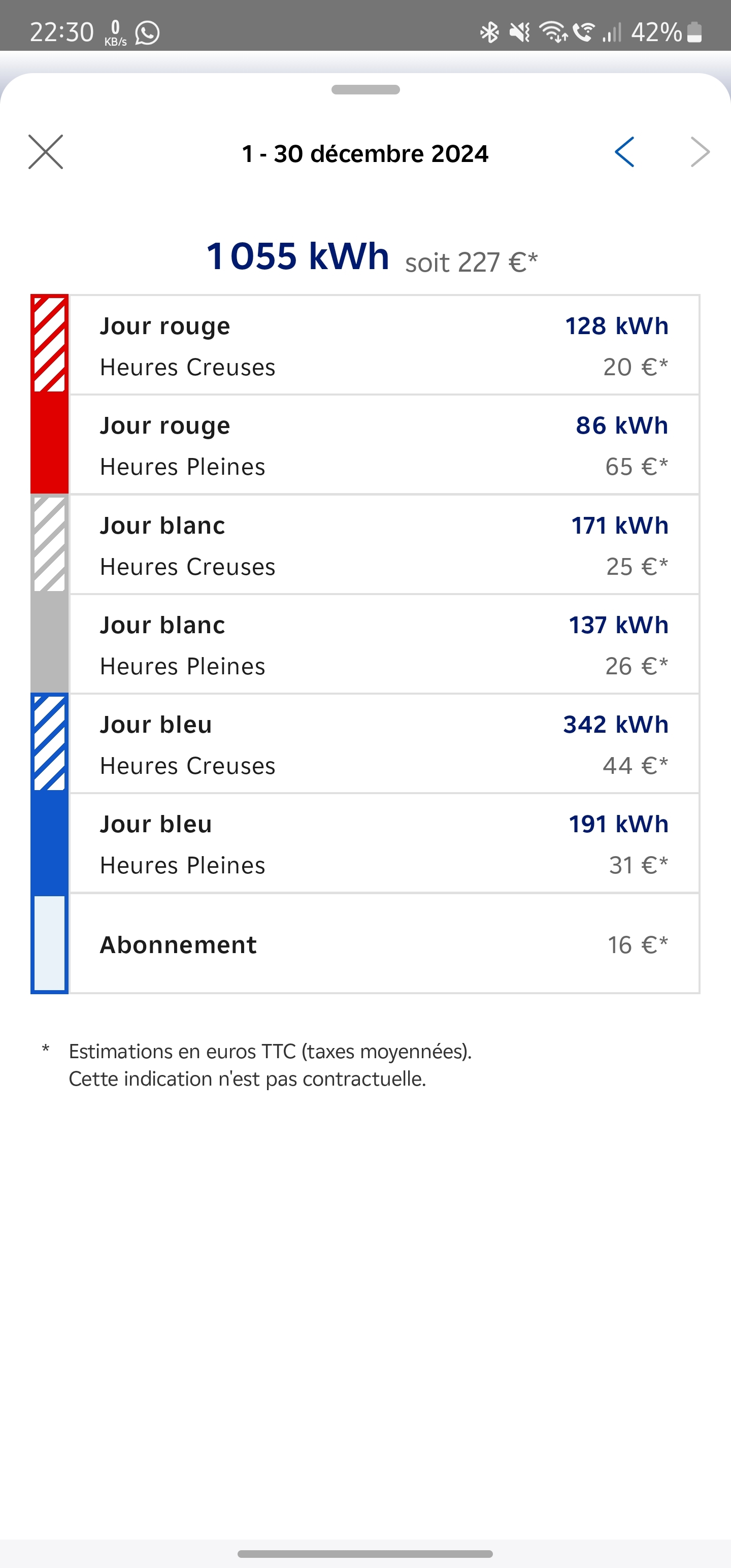Go to the previous month's consumption
Viewport: 731px width, 1568px height.
tap(624, 152)
